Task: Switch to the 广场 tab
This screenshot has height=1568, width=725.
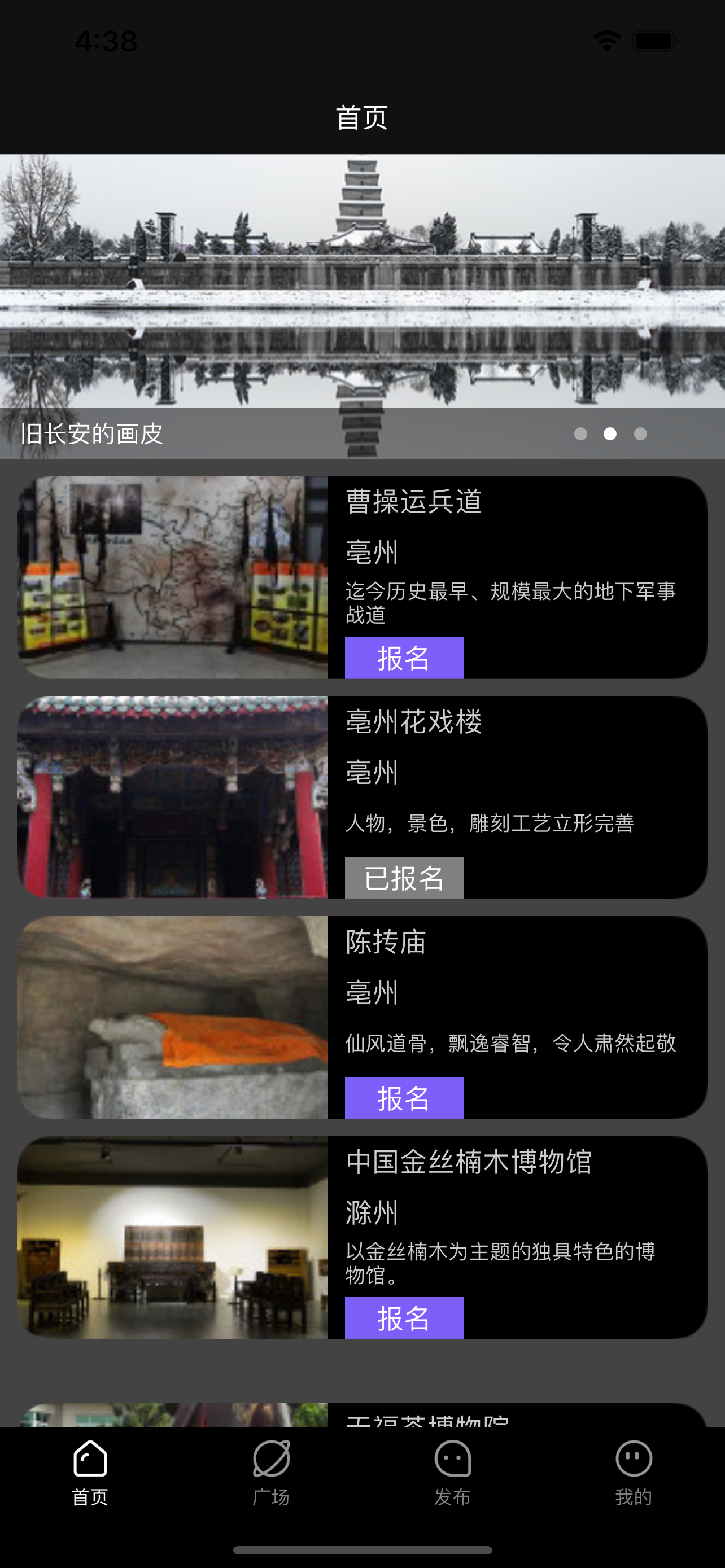Action: pos(271,1472)
